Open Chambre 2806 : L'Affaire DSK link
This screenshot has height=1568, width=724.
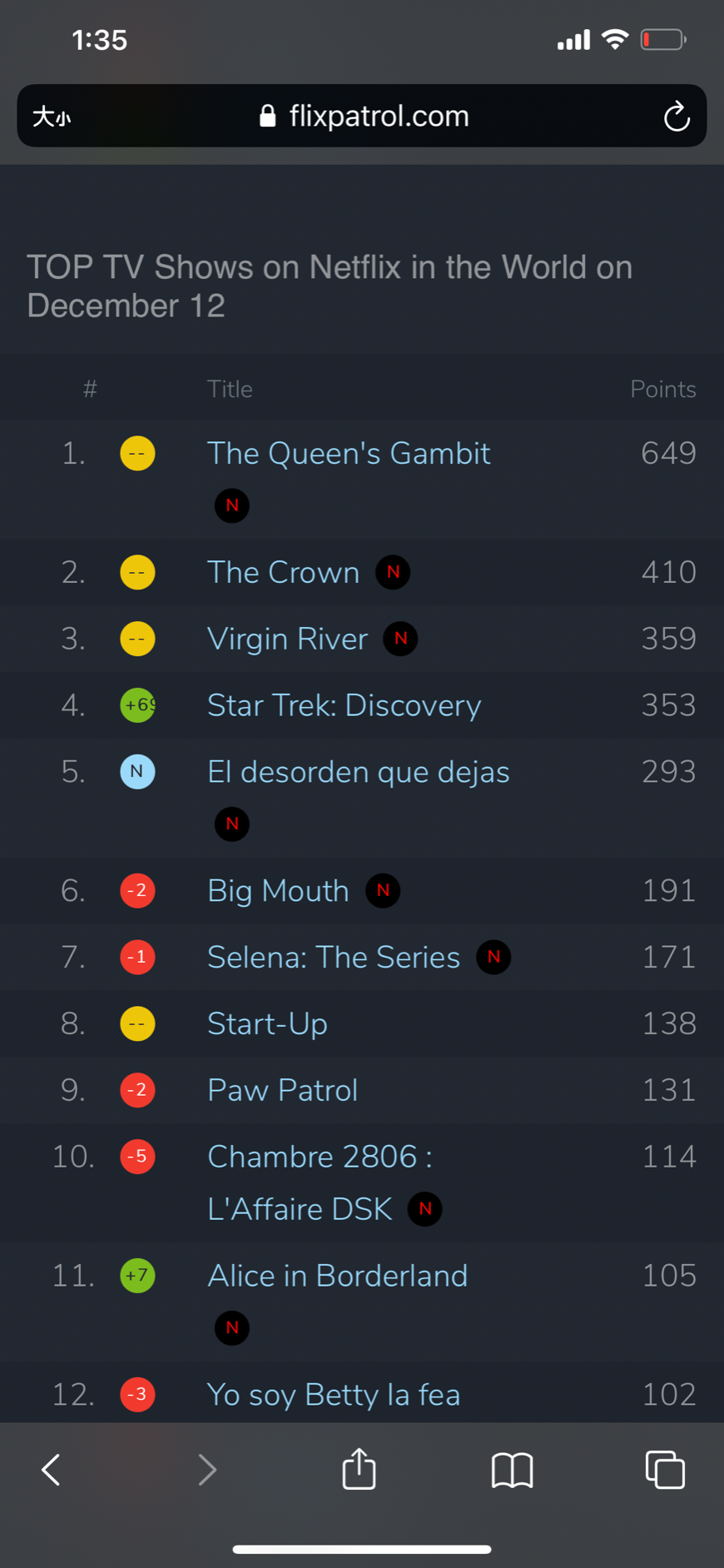click(320, 1183)
